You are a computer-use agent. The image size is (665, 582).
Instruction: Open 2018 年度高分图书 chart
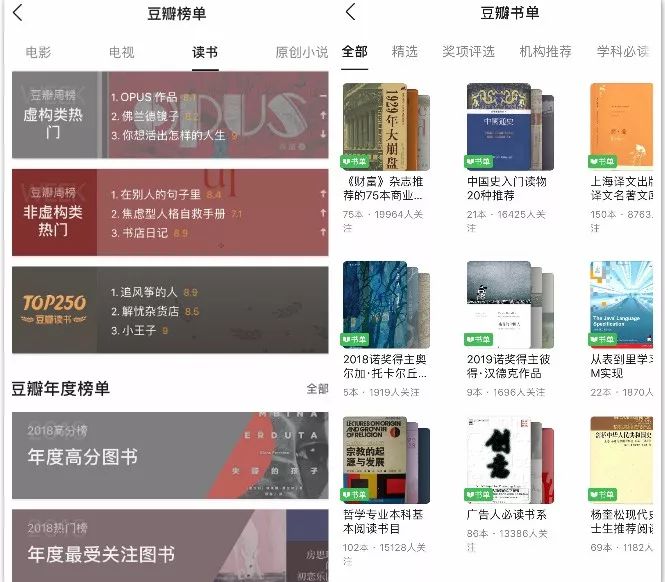click(169, 456)
